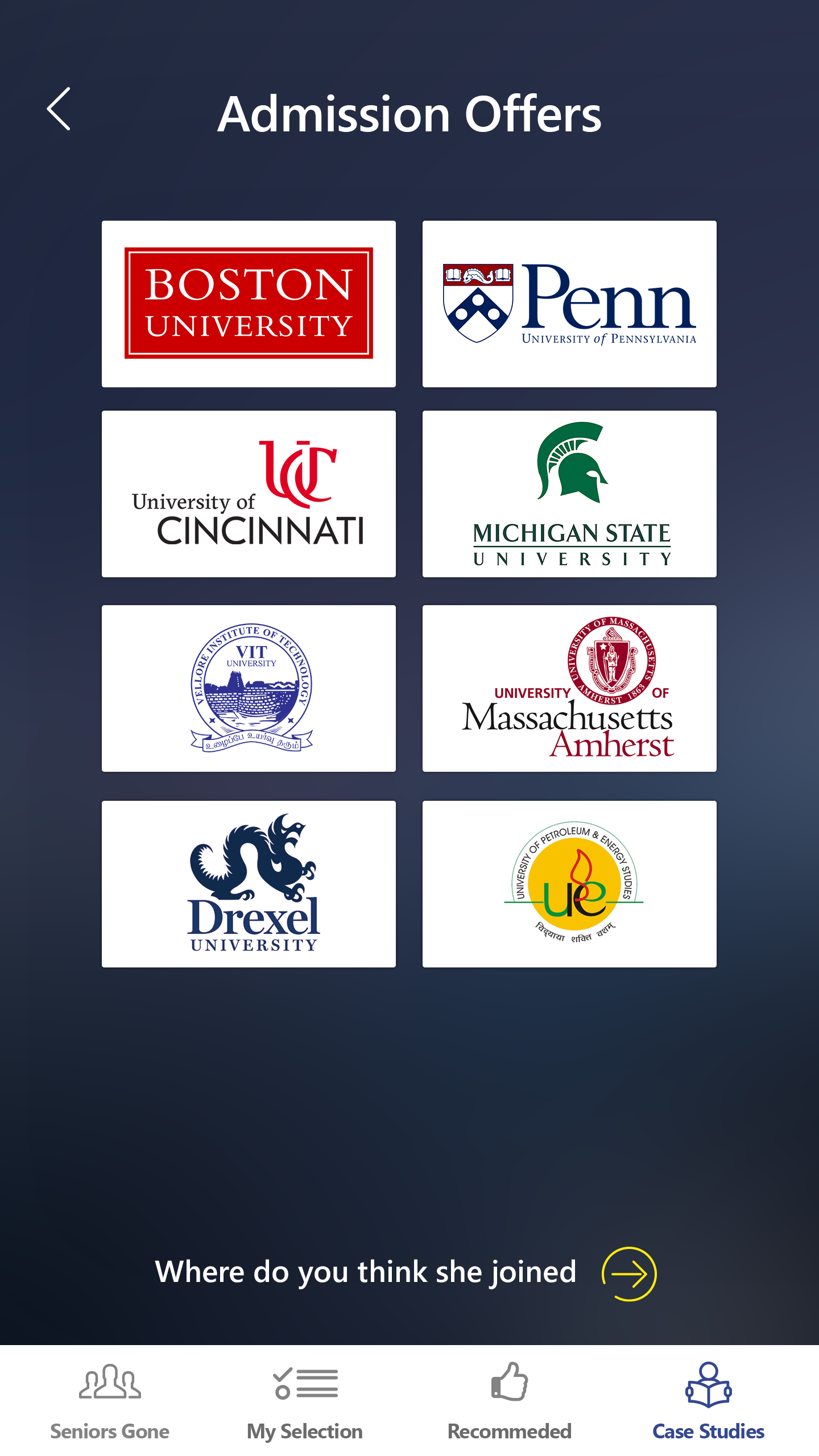Tap the yellow arrow beside 'Where do you think she joined'
Viewport: 819px width, 1456px height.
629,1274
